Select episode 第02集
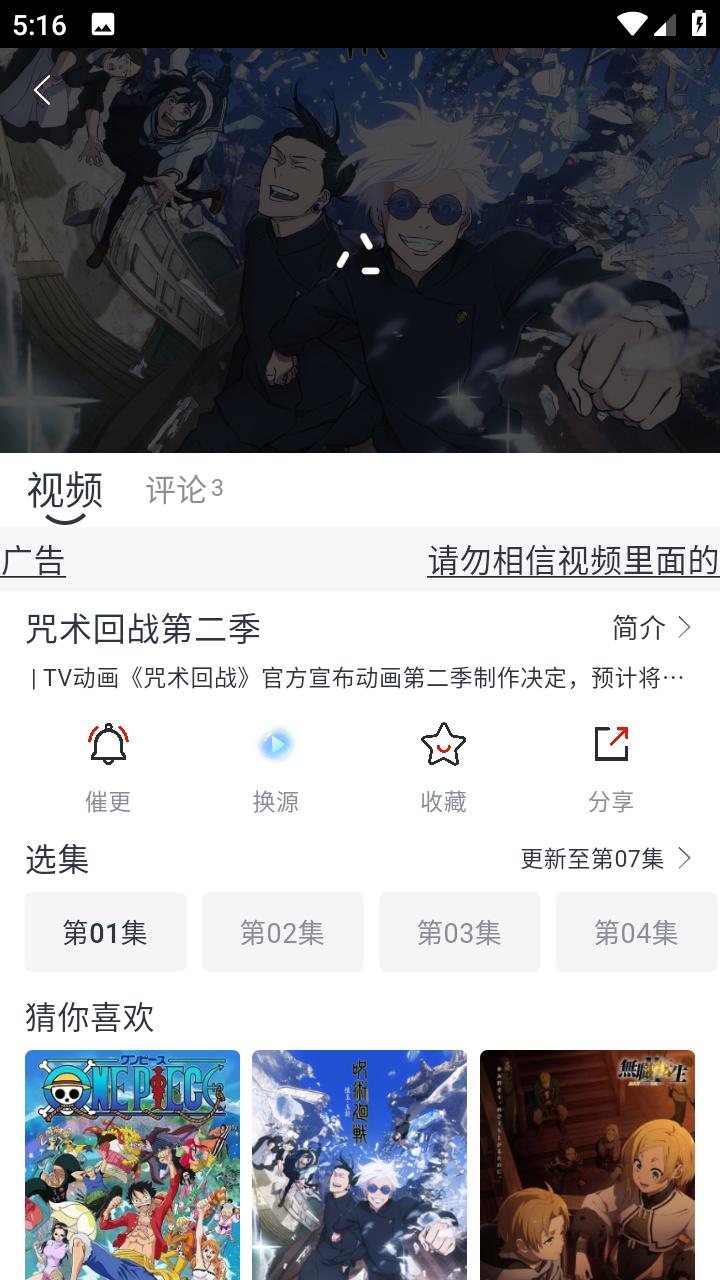Image resolution: width=720 pixels, height=1280 pixels. [283, 931]
